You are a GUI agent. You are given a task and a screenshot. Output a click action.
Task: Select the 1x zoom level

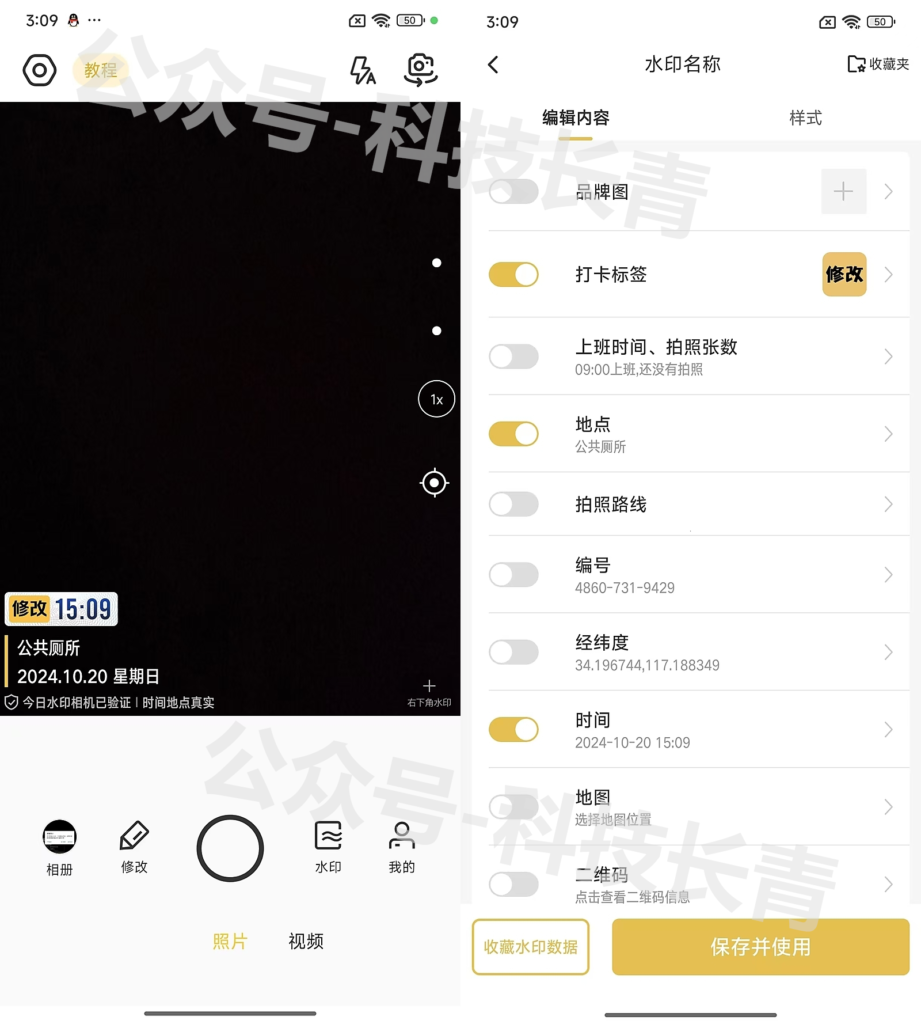436,399
